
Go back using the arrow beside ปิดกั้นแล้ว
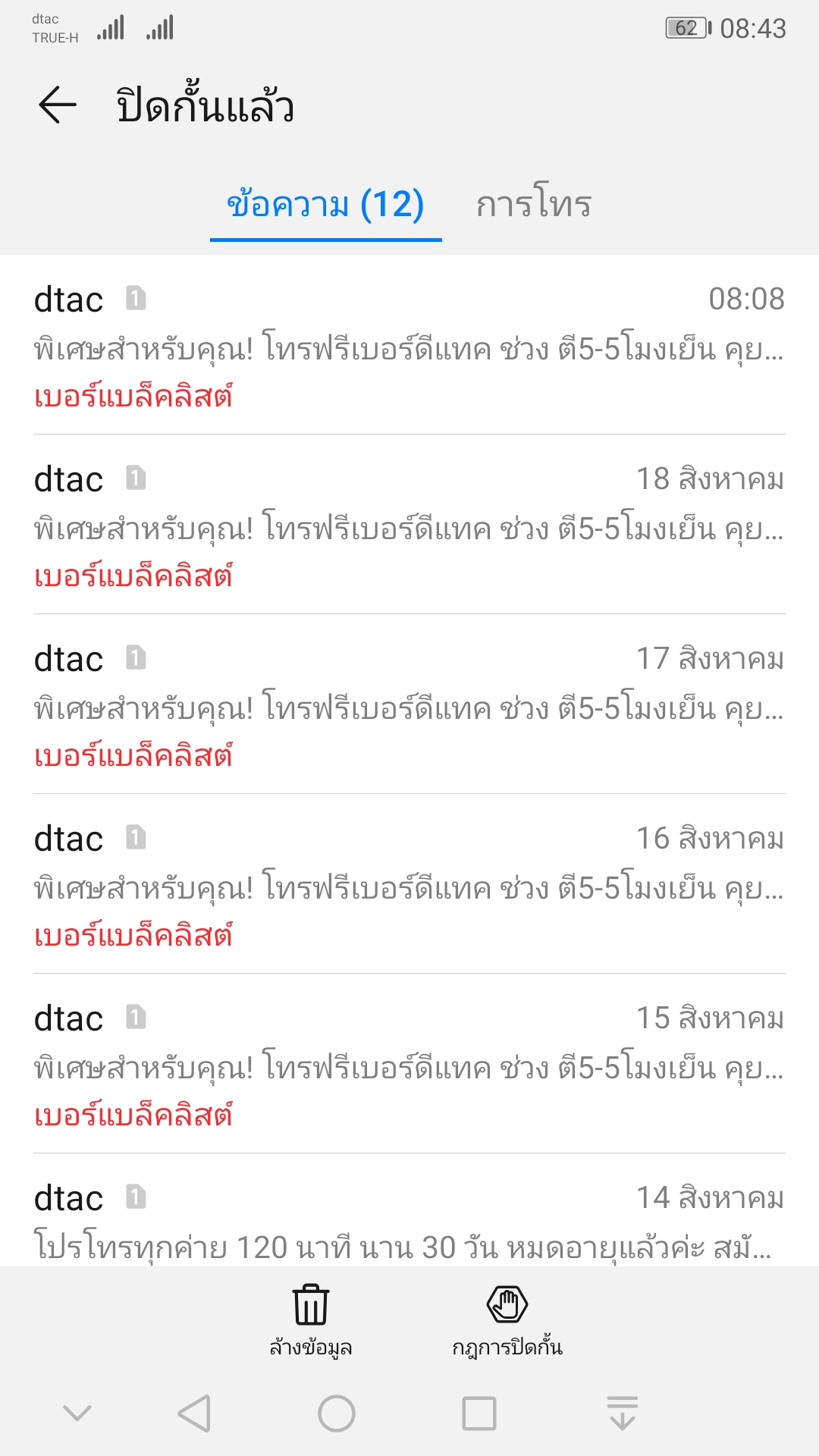pos(58,105)
